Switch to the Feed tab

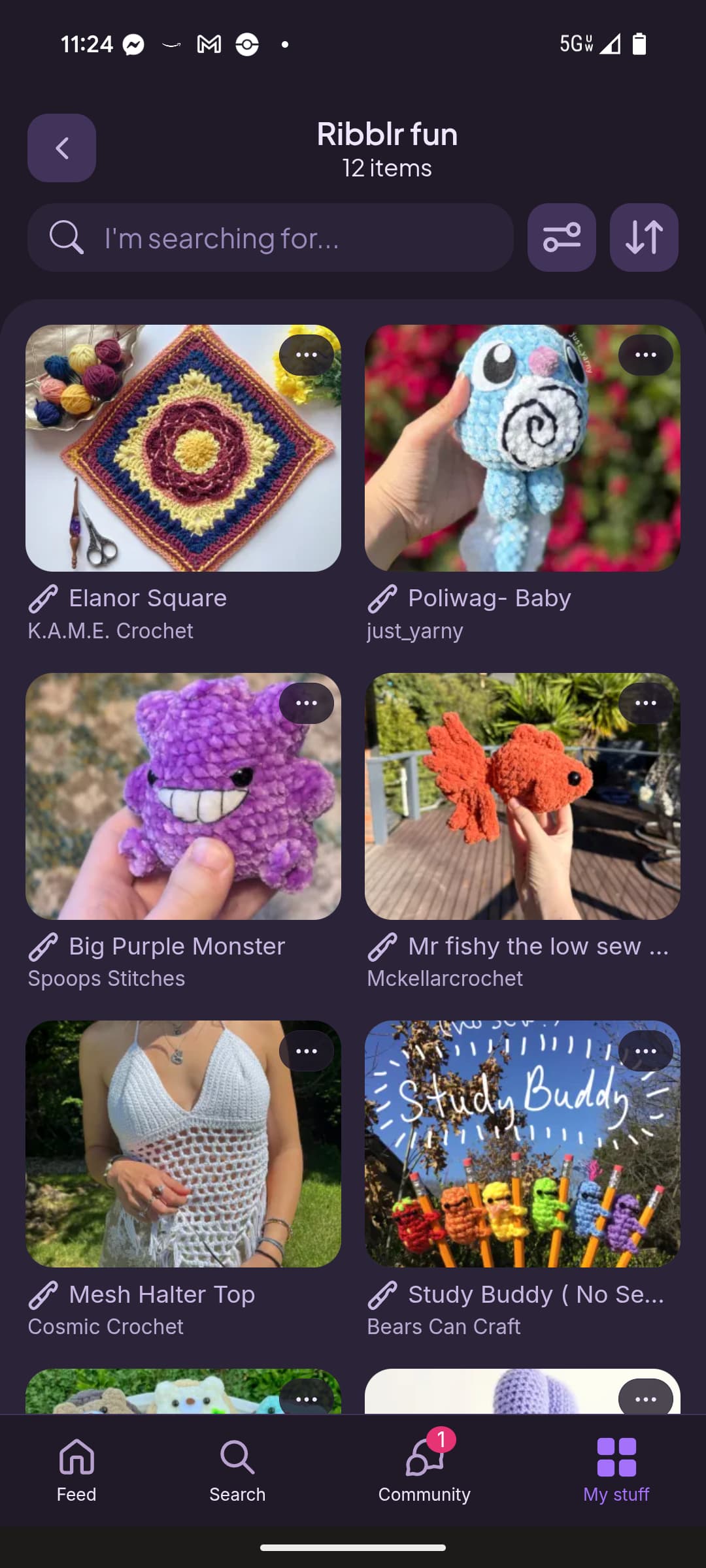(x=76, y=1470)
